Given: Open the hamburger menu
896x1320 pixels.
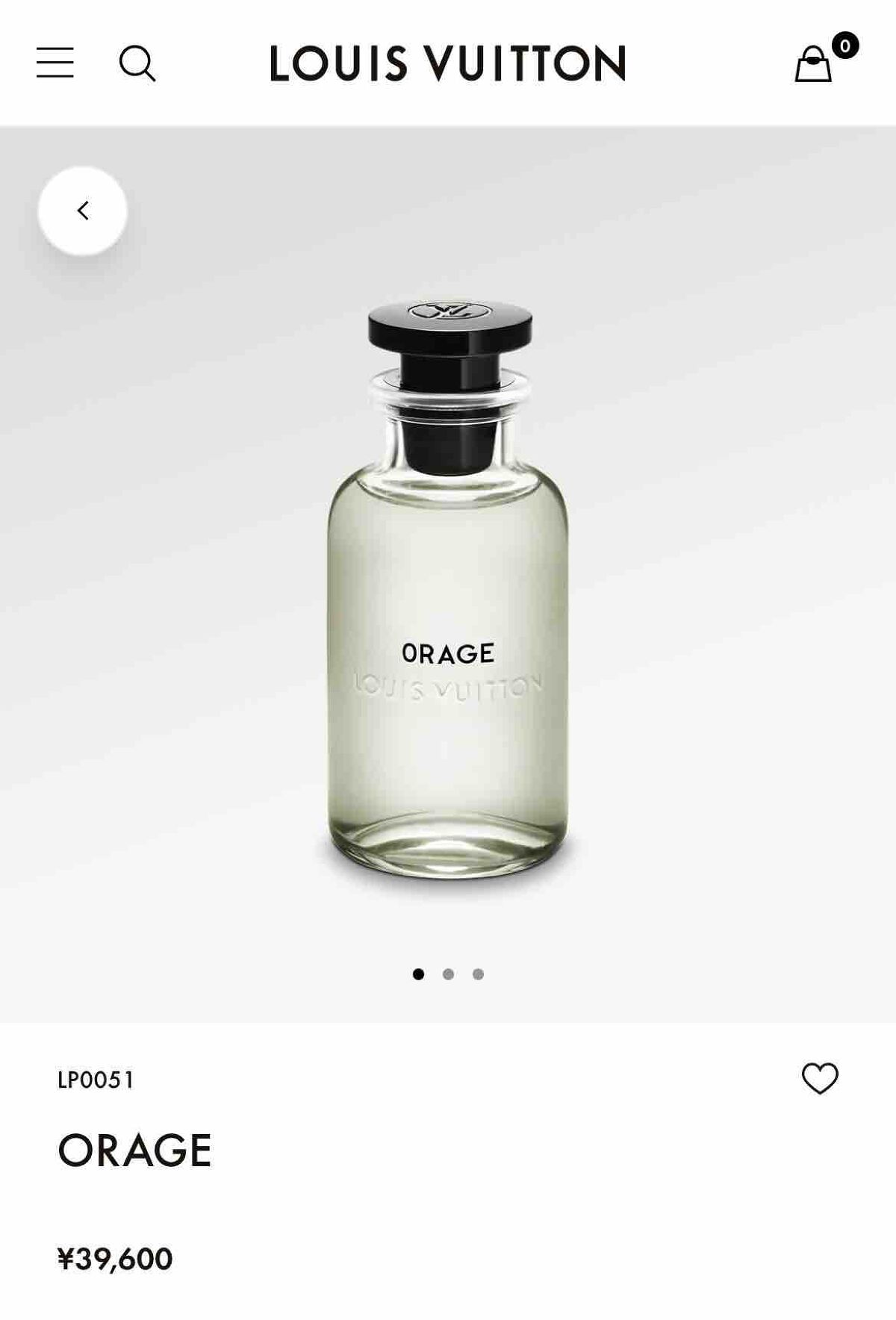Looking at the screenshot, I should pos(55,63).
